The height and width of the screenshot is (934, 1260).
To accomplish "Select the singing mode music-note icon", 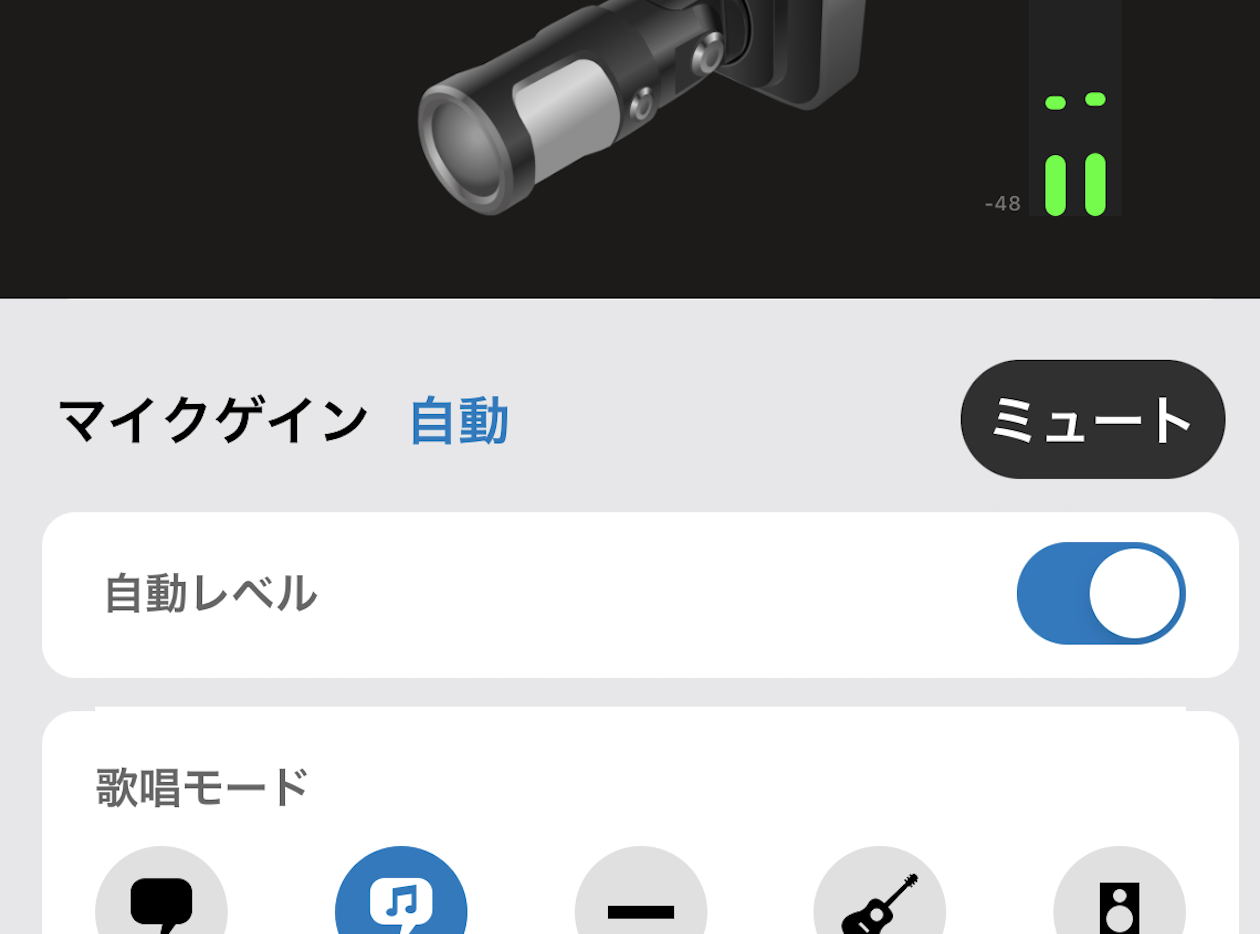I will 401,898.
